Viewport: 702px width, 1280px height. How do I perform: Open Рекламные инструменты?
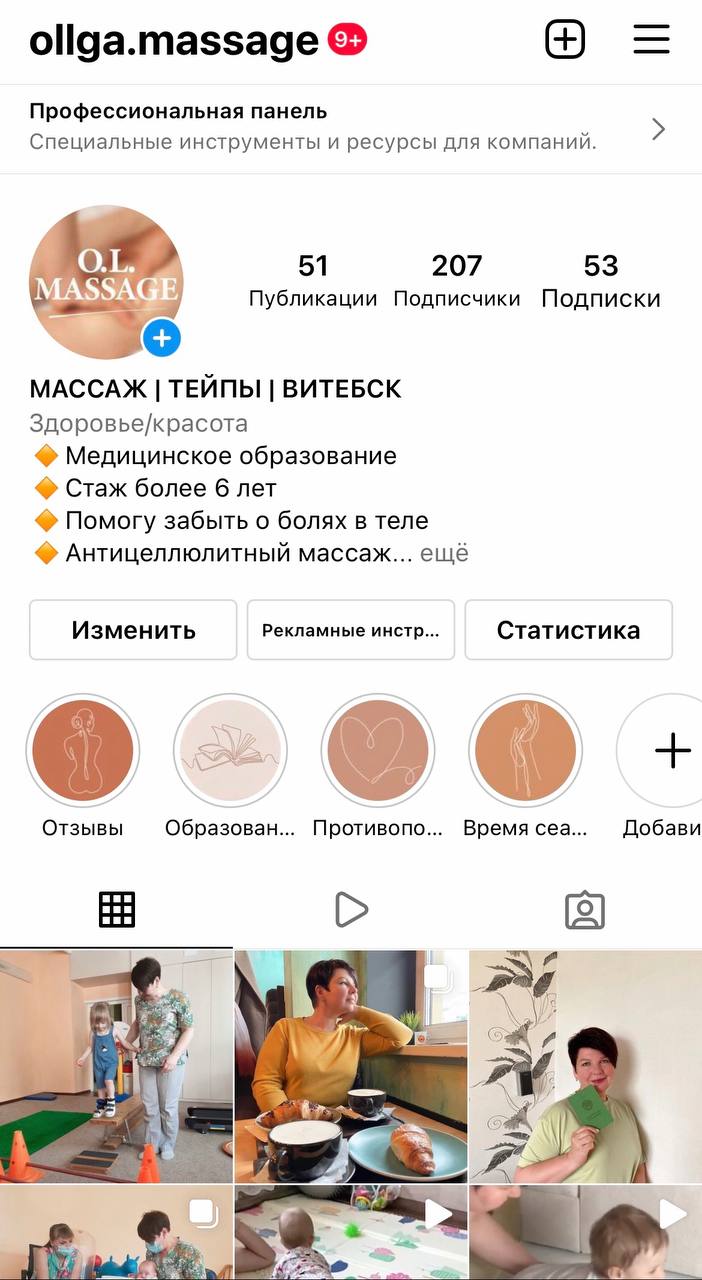point(350,630)
